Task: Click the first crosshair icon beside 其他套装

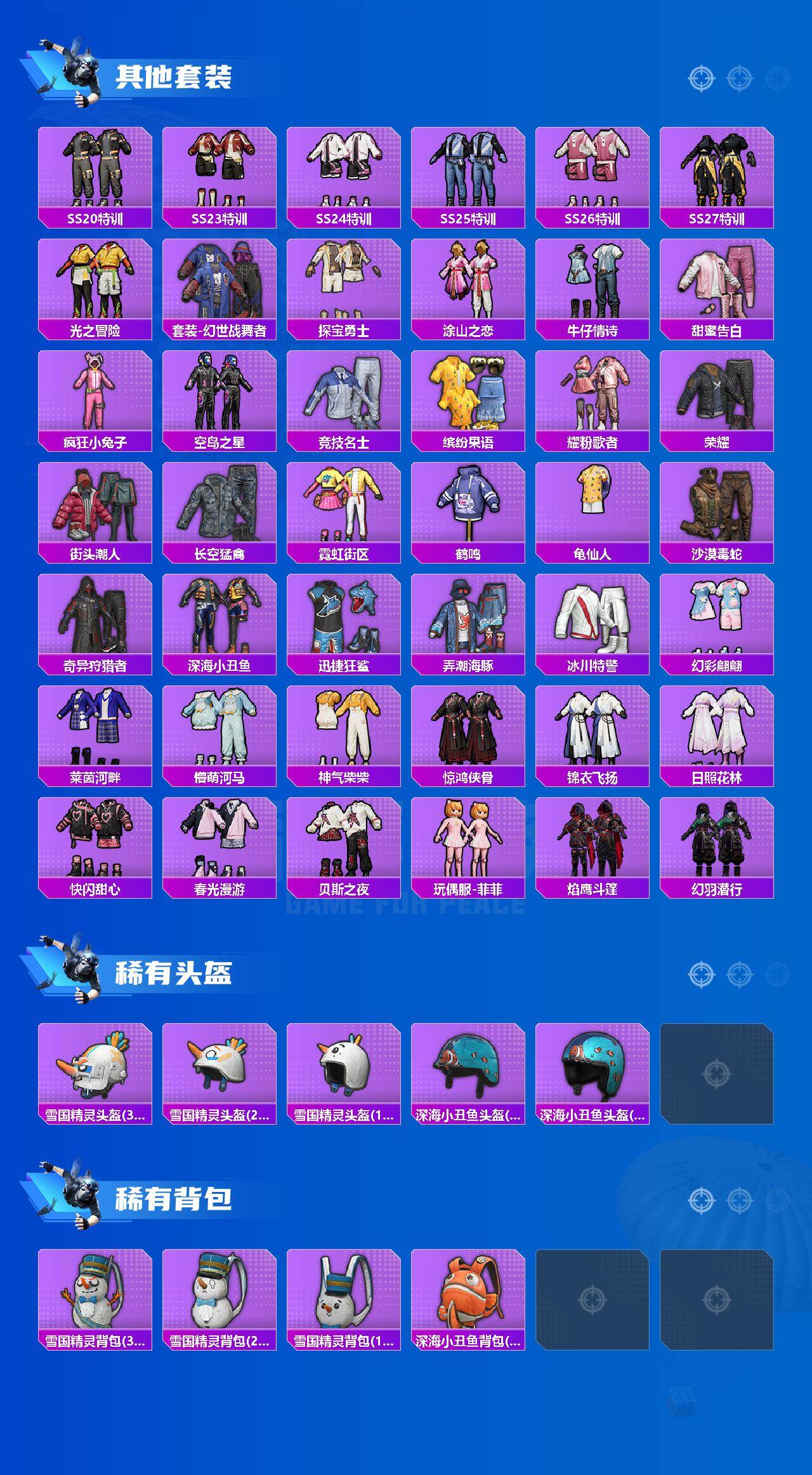Action: point(700,79)
